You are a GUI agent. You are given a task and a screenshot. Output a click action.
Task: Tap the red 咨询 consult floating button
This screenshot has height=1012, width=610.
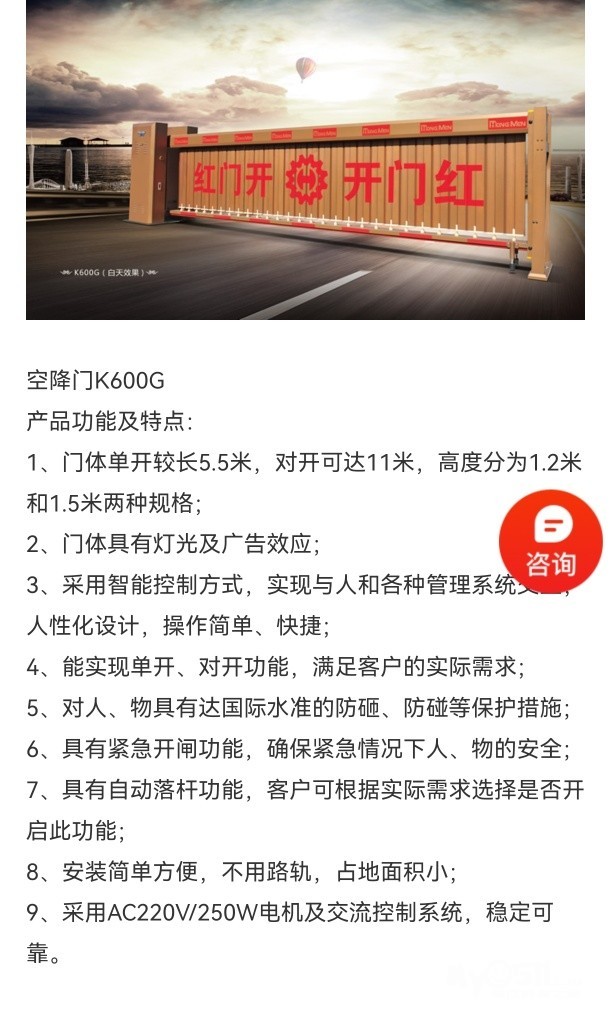(551, 541)
